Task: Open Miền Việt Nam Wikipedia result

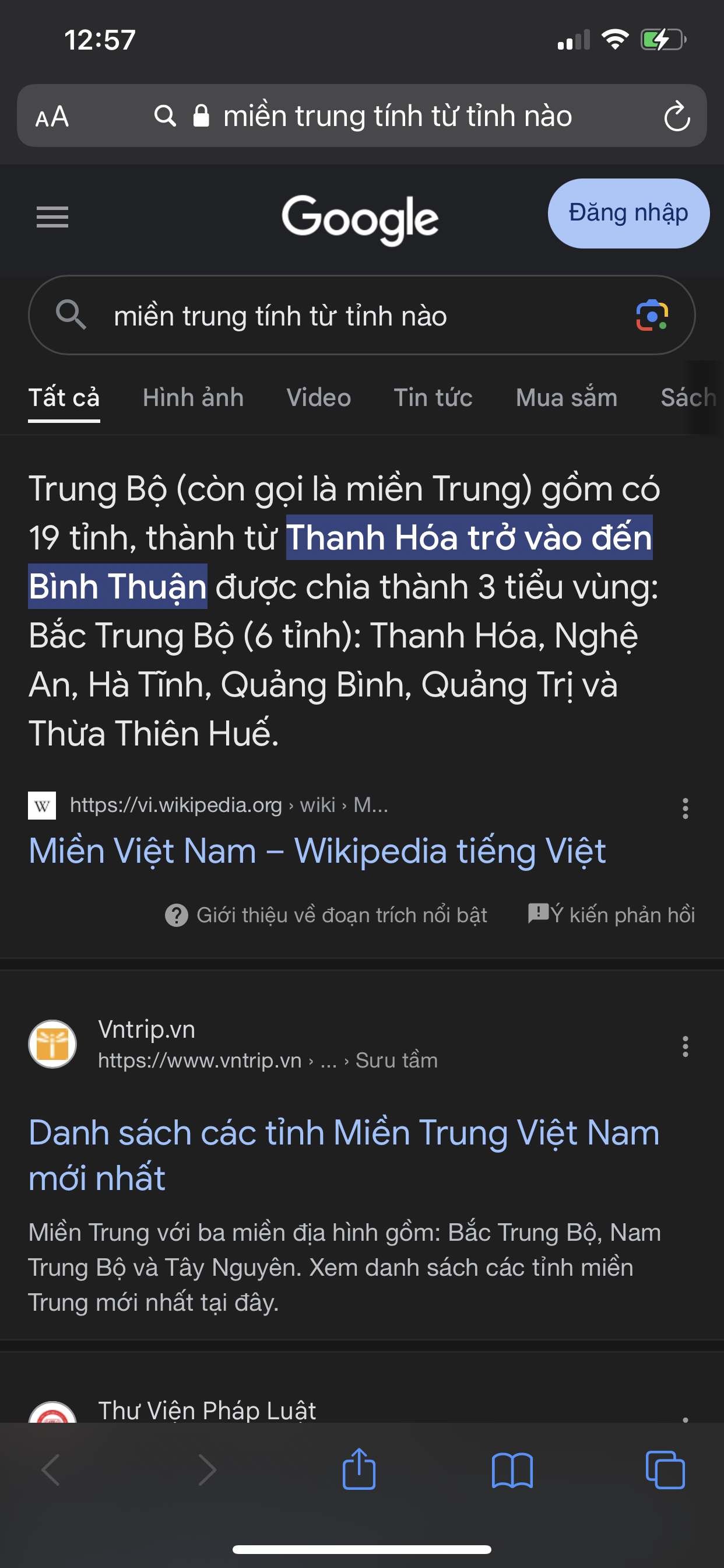Action: coord(317,850)
